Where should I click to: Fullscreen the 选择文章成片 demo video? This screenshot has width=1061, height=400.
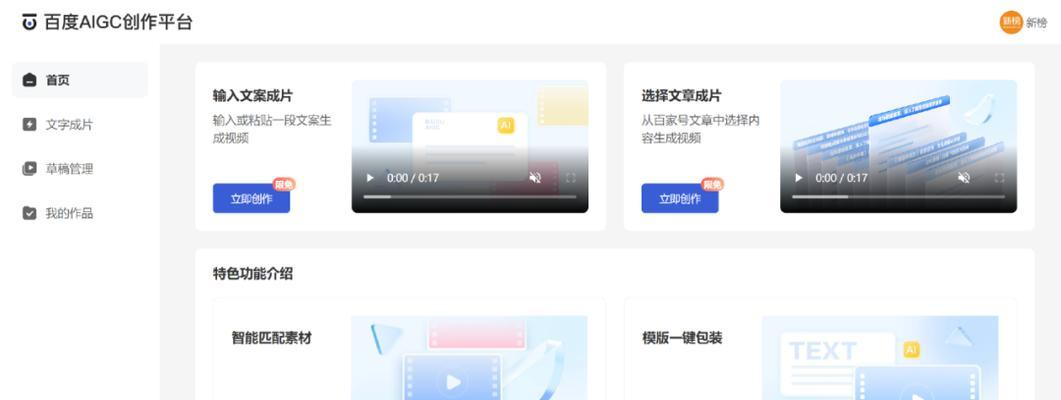[x=1000, y=178]
